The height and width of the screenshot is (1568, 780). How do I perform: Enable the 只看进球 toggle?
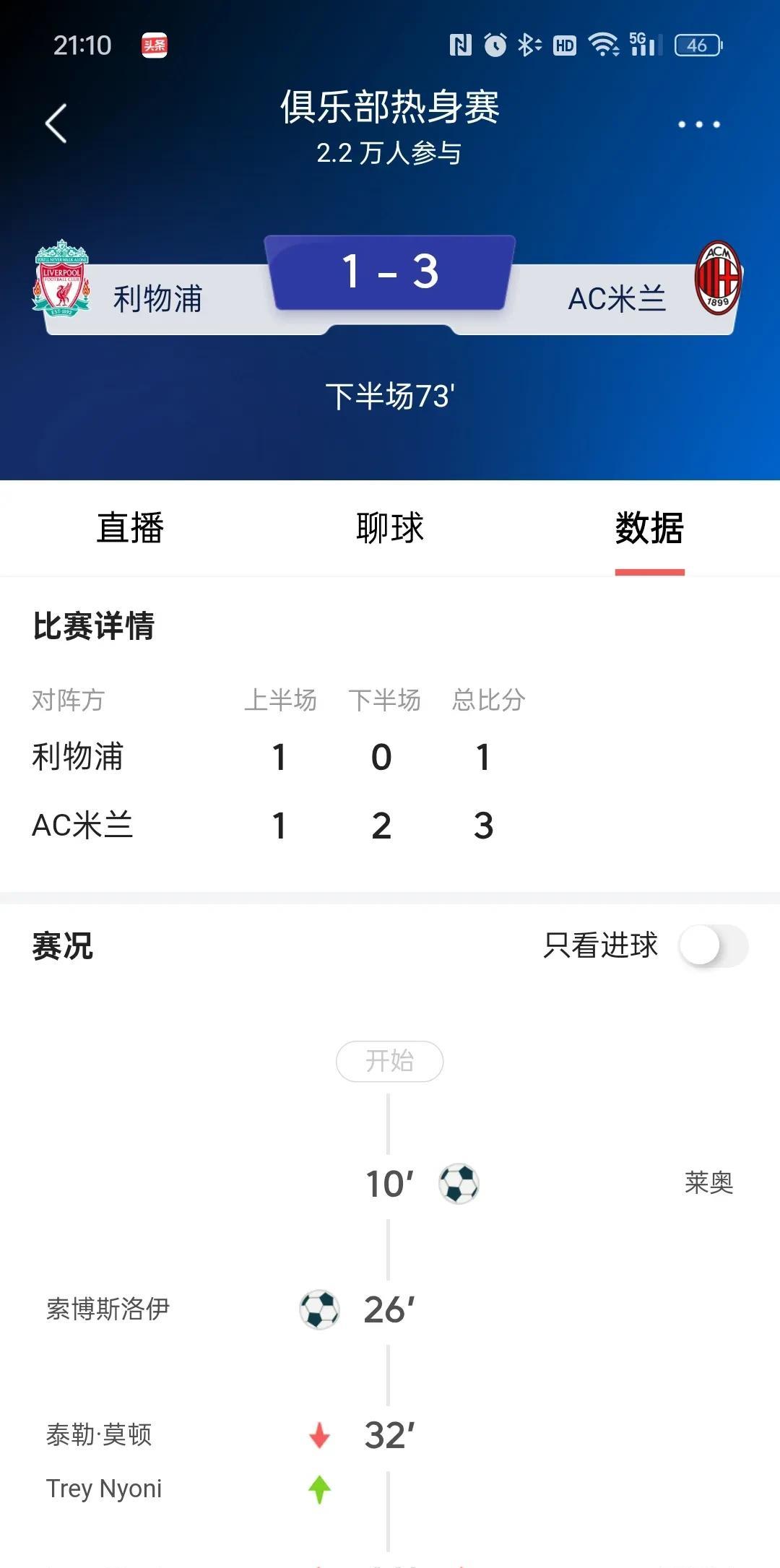tap(713, 945)
